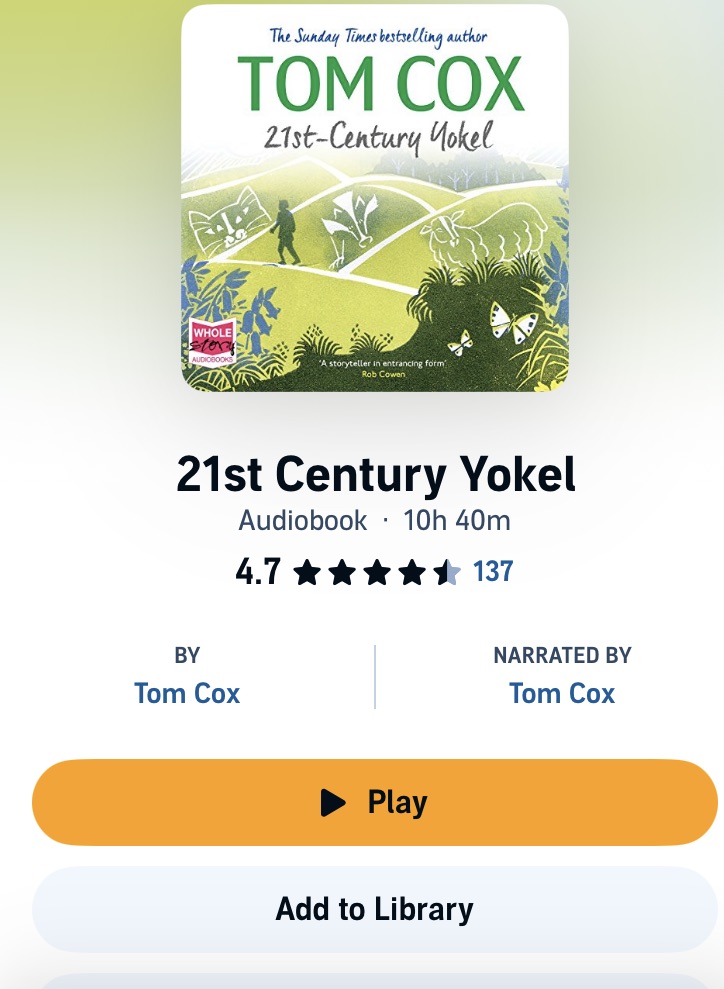Open narrator Tom Cox under NARRATED BY
The width and height of the screenshot is (724, 989).
click(x=562, y=693)
